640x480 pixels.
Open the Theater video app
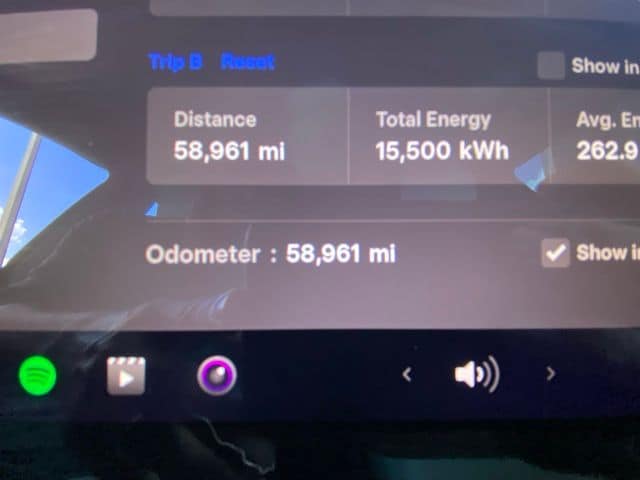(x=126, y=376)
